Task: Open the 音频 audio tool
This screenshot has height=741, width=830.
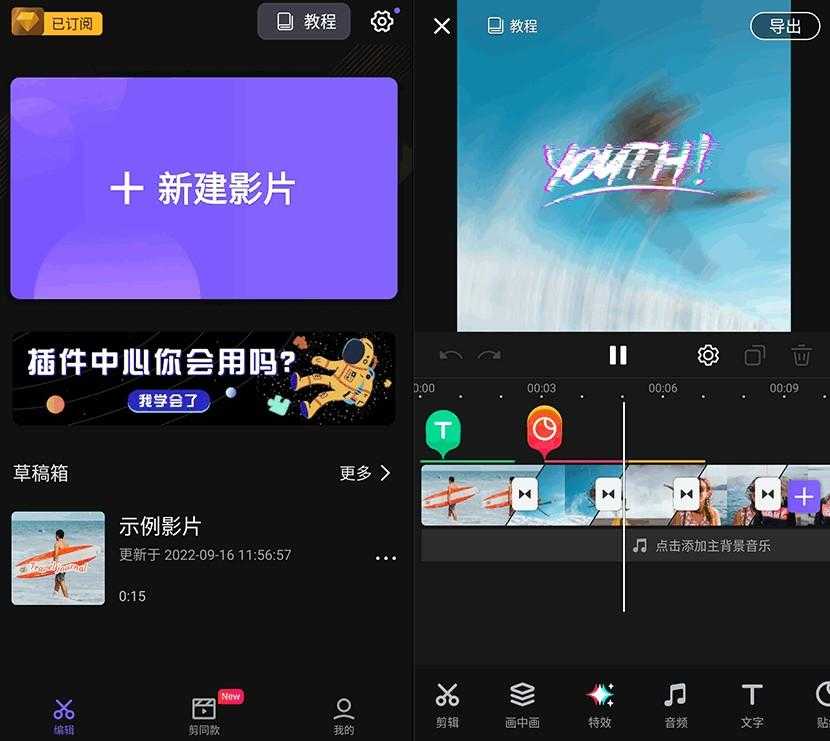Action: coord(676,703)
